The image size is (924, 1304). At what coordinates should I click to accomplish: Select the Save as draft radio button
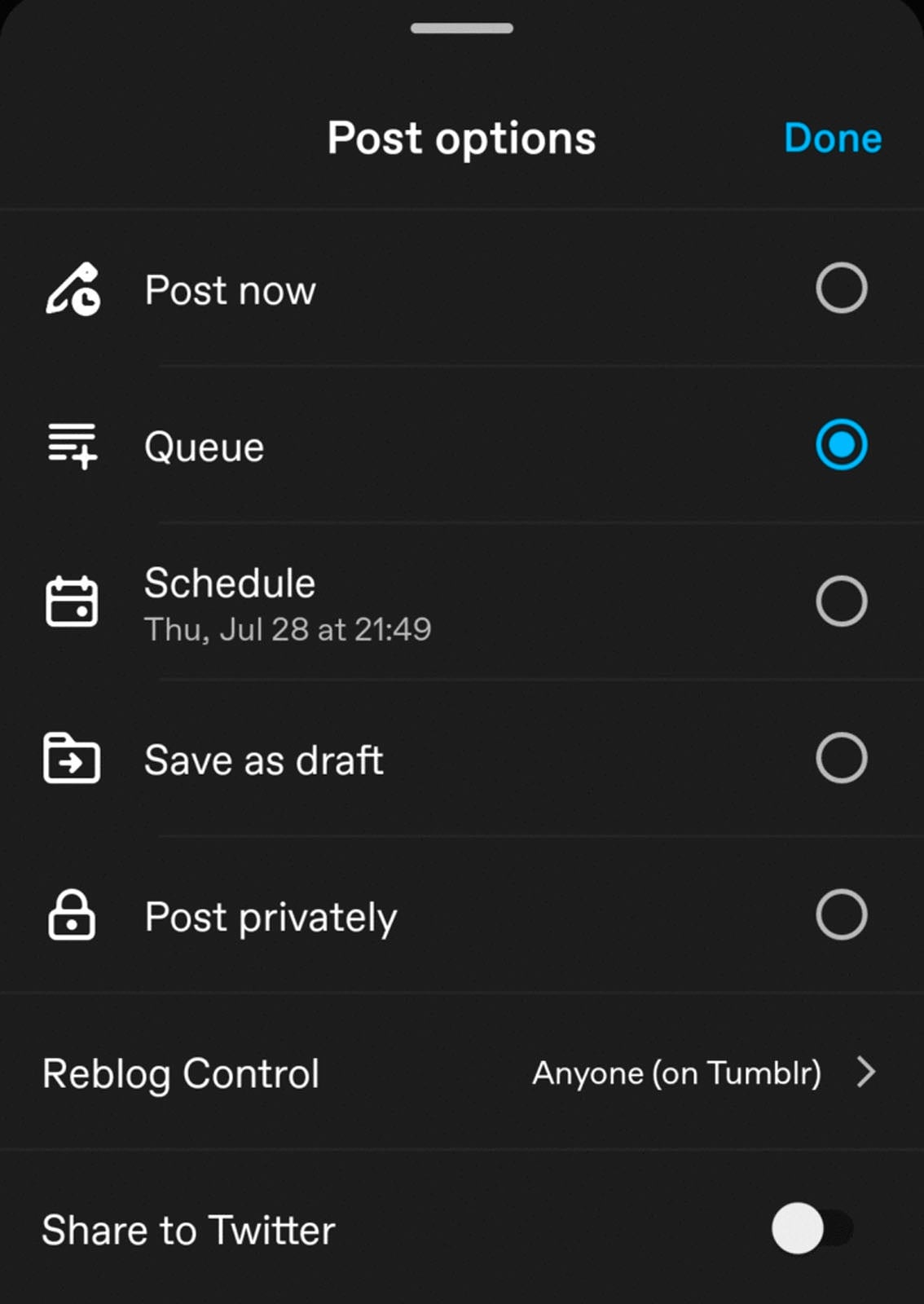pos(842,758)
